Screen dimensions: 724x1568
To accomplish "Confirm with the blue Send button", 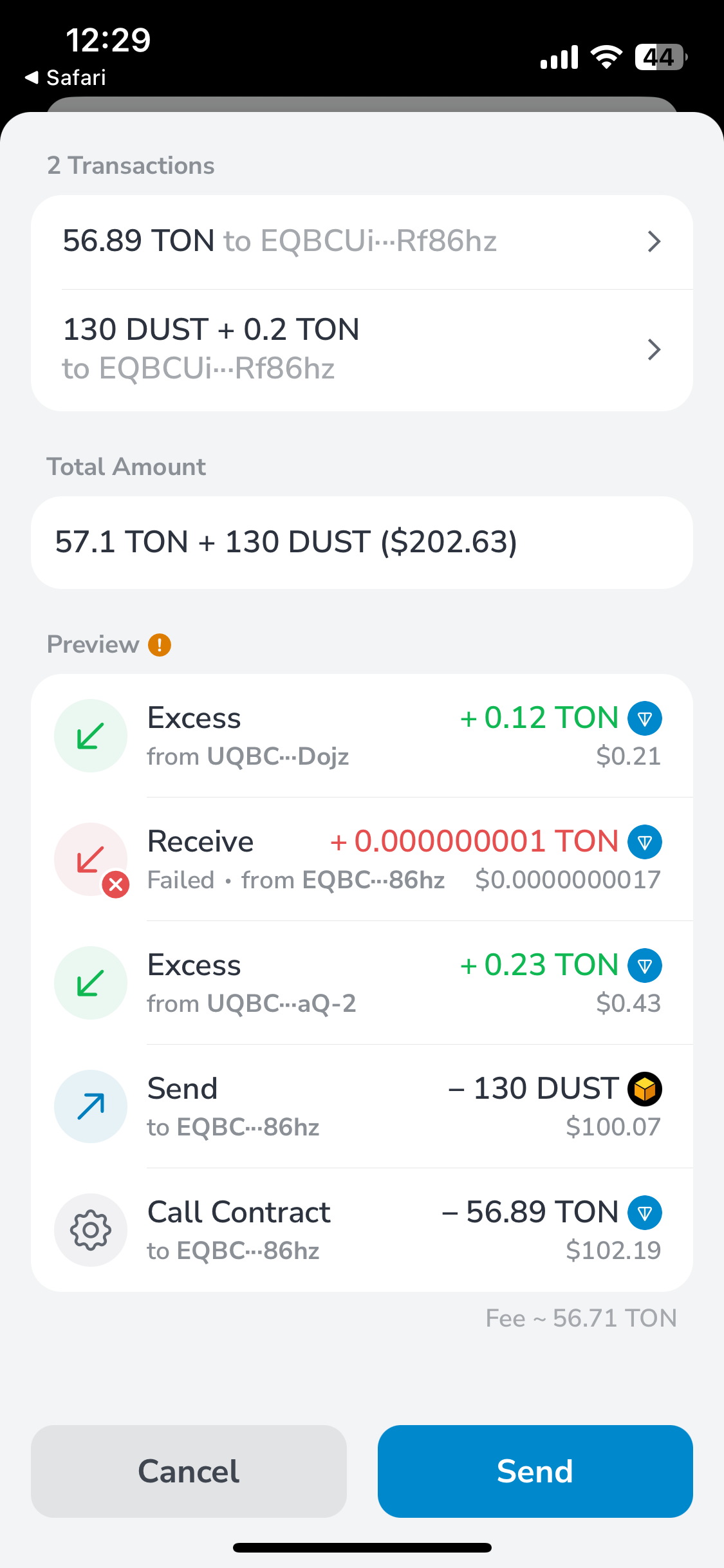I will coord(535,1471).
